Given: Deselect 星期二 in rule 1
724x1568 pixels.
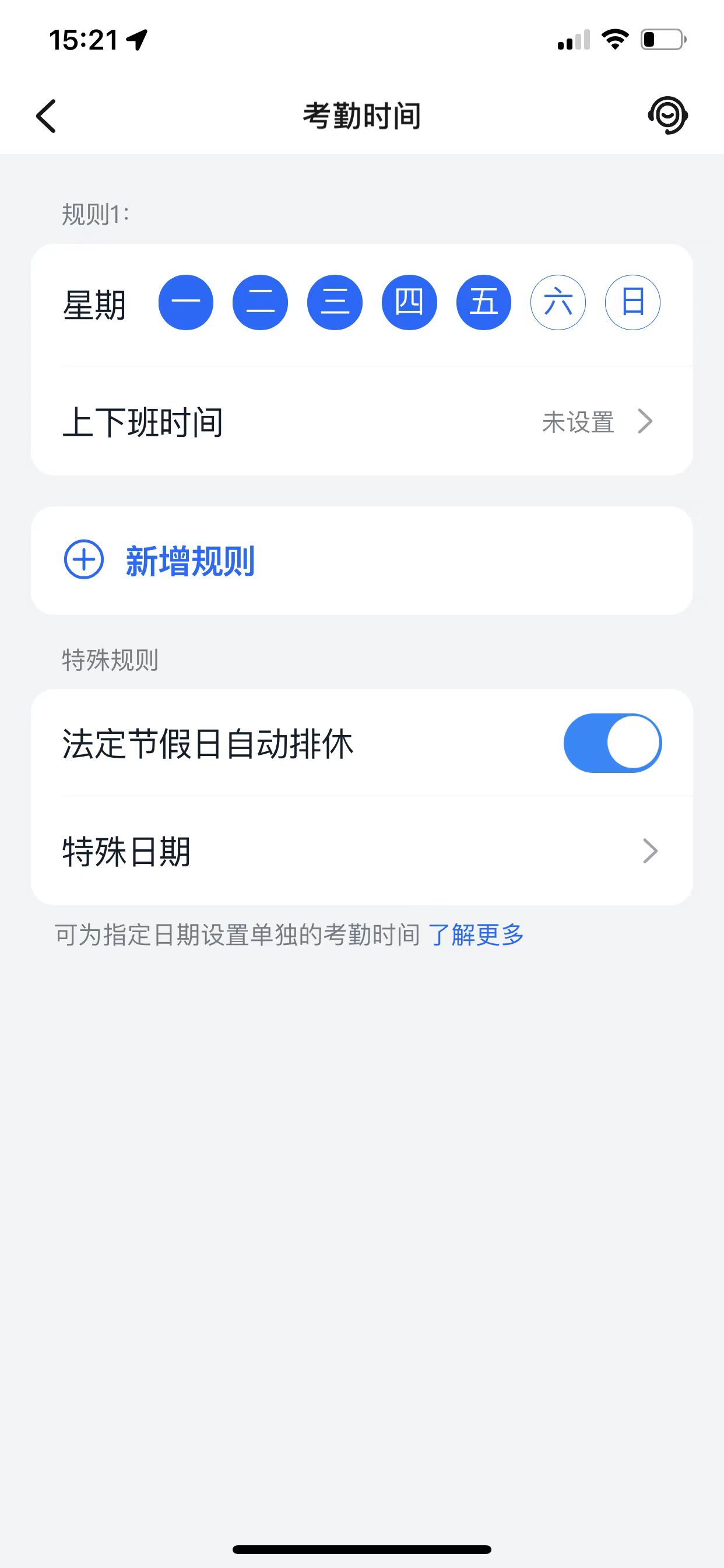Looking at the screenshot, I should tap(261, 303).
